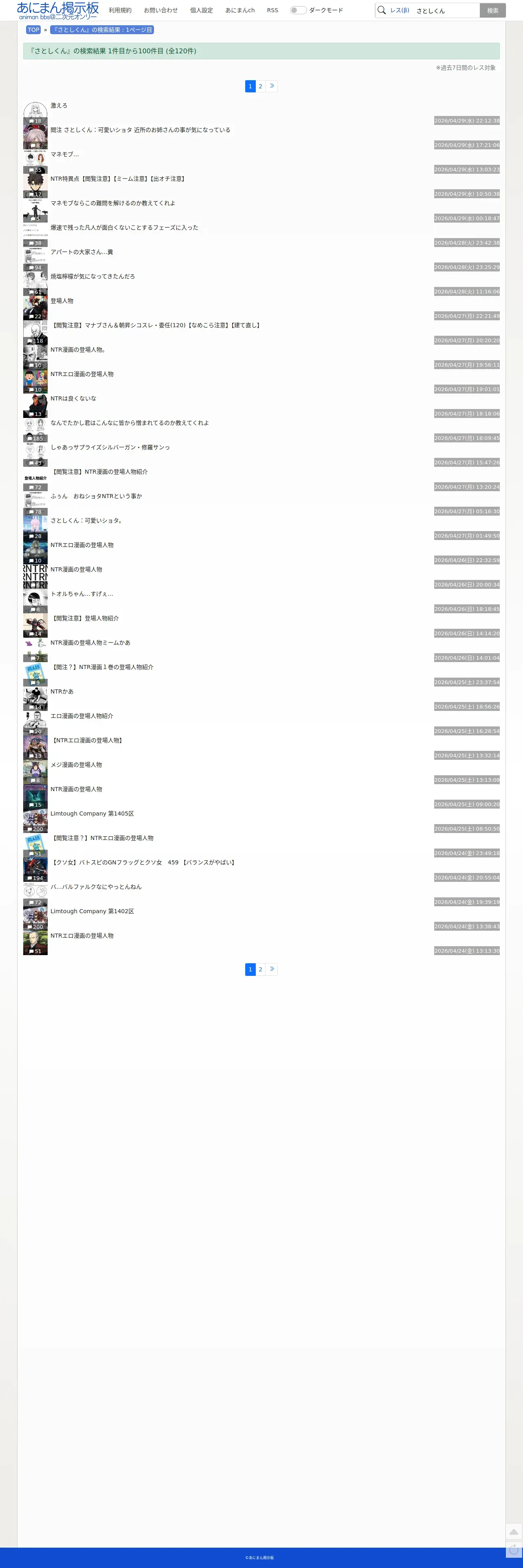Open thread マネモブならこの難問を解けるのか教えてくれよ
The width and height of the screenshot is (523, 1568).
[x=113, y=203]
